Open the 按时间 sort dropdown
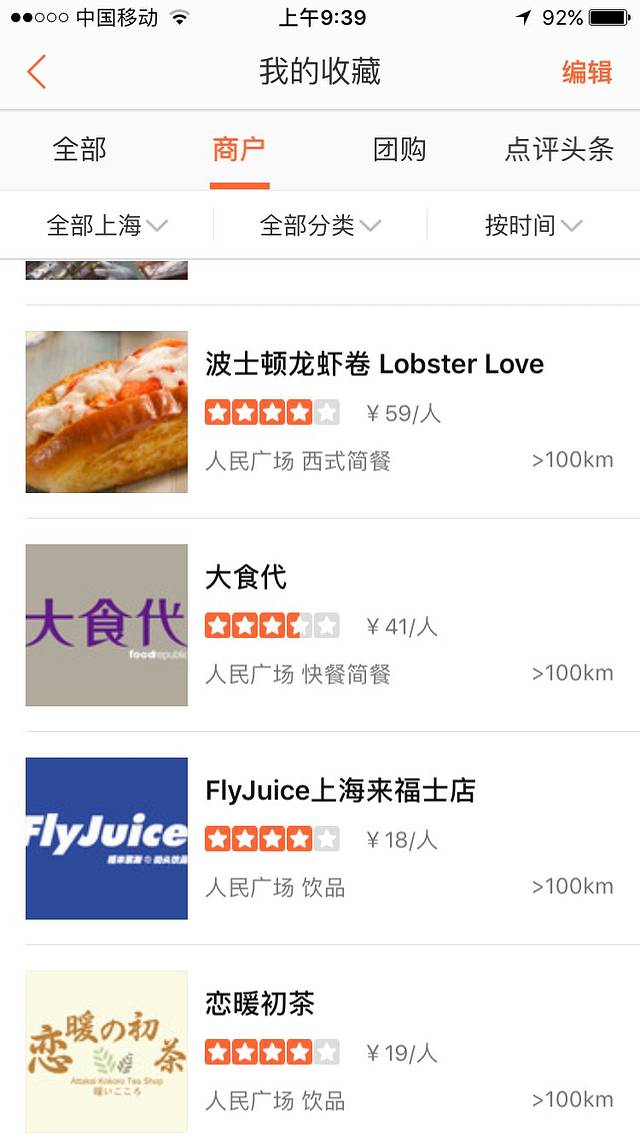The image size is (640, 1138). click(533, 225)
